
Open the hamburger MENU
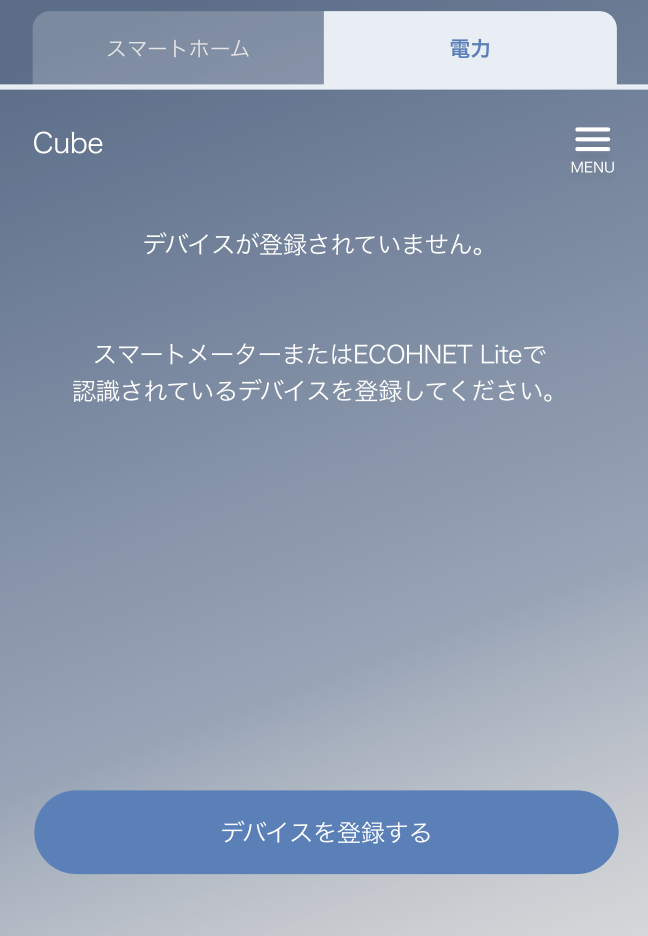(x=592, y=149)
